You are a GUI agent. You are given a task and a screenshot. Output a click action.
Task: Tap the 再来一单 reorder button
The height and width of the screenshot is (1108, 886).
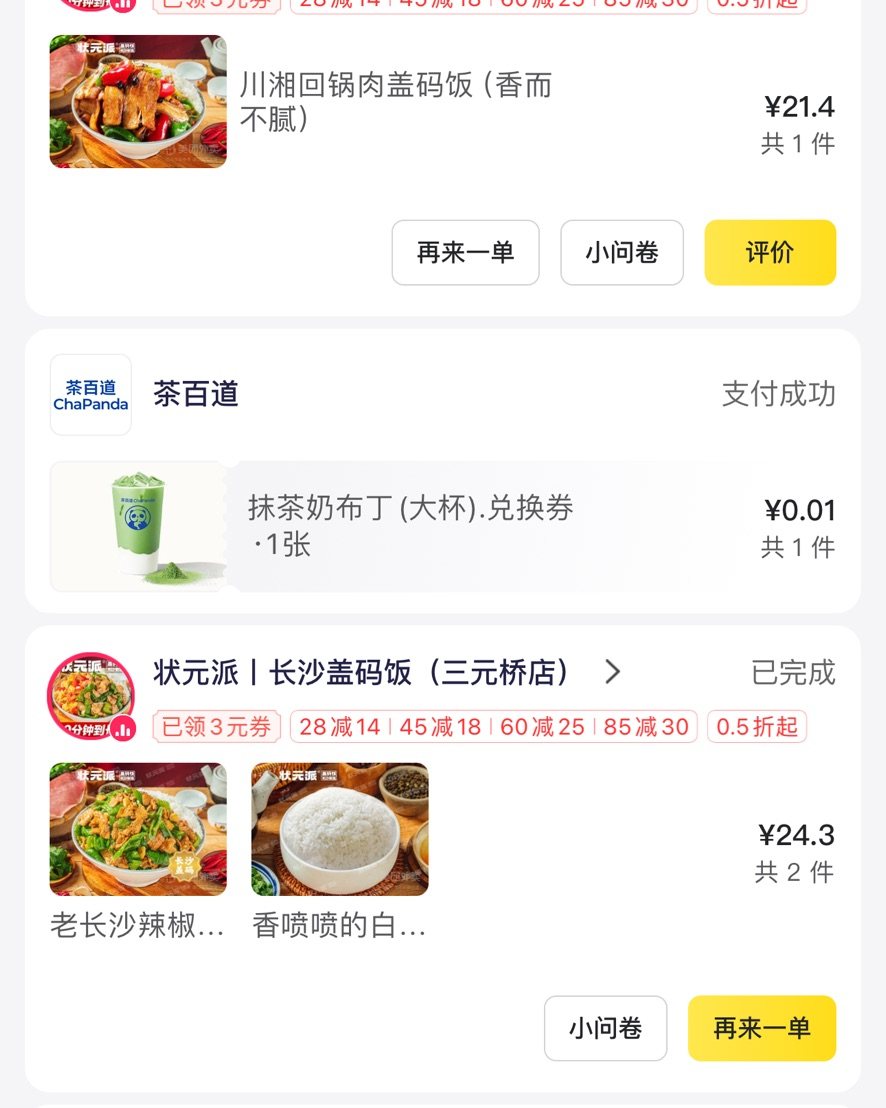tap(465, 253)
